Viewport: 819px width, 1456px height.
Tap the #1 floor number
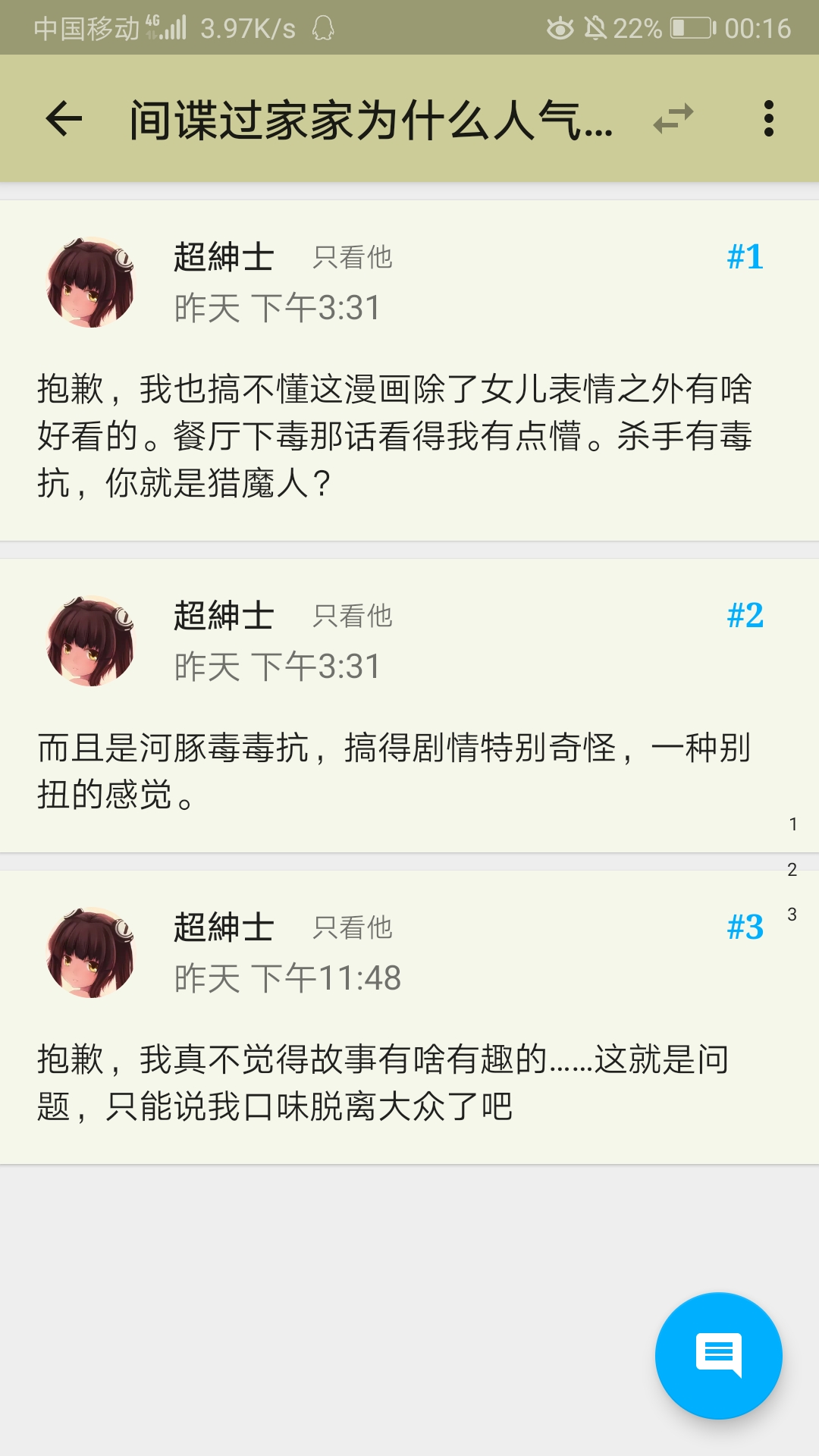[745, 257]
